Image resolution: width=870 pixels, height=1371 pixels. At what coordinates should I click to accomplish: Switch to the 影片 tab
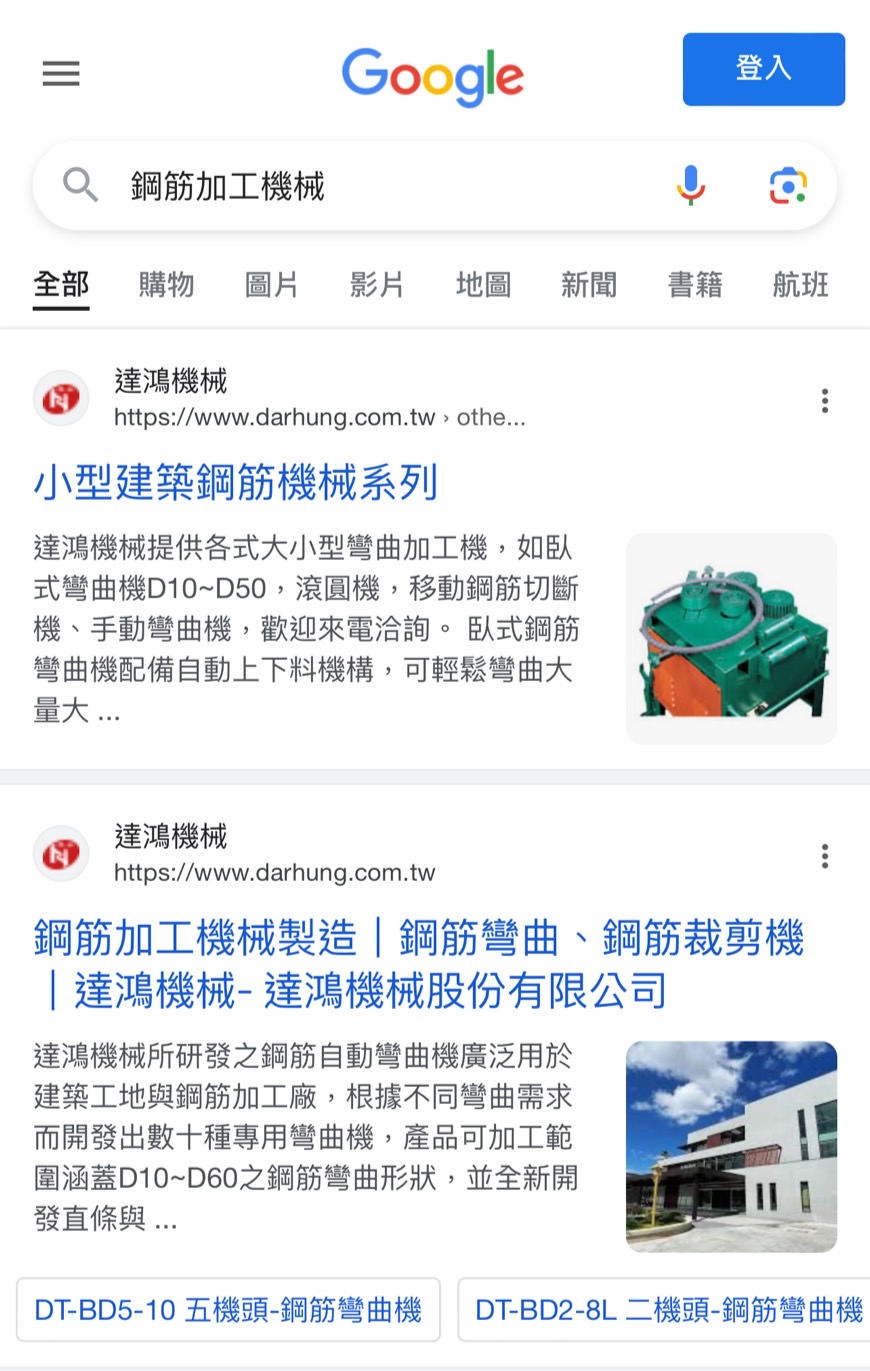pyautogui.click(x=377, y=285)
